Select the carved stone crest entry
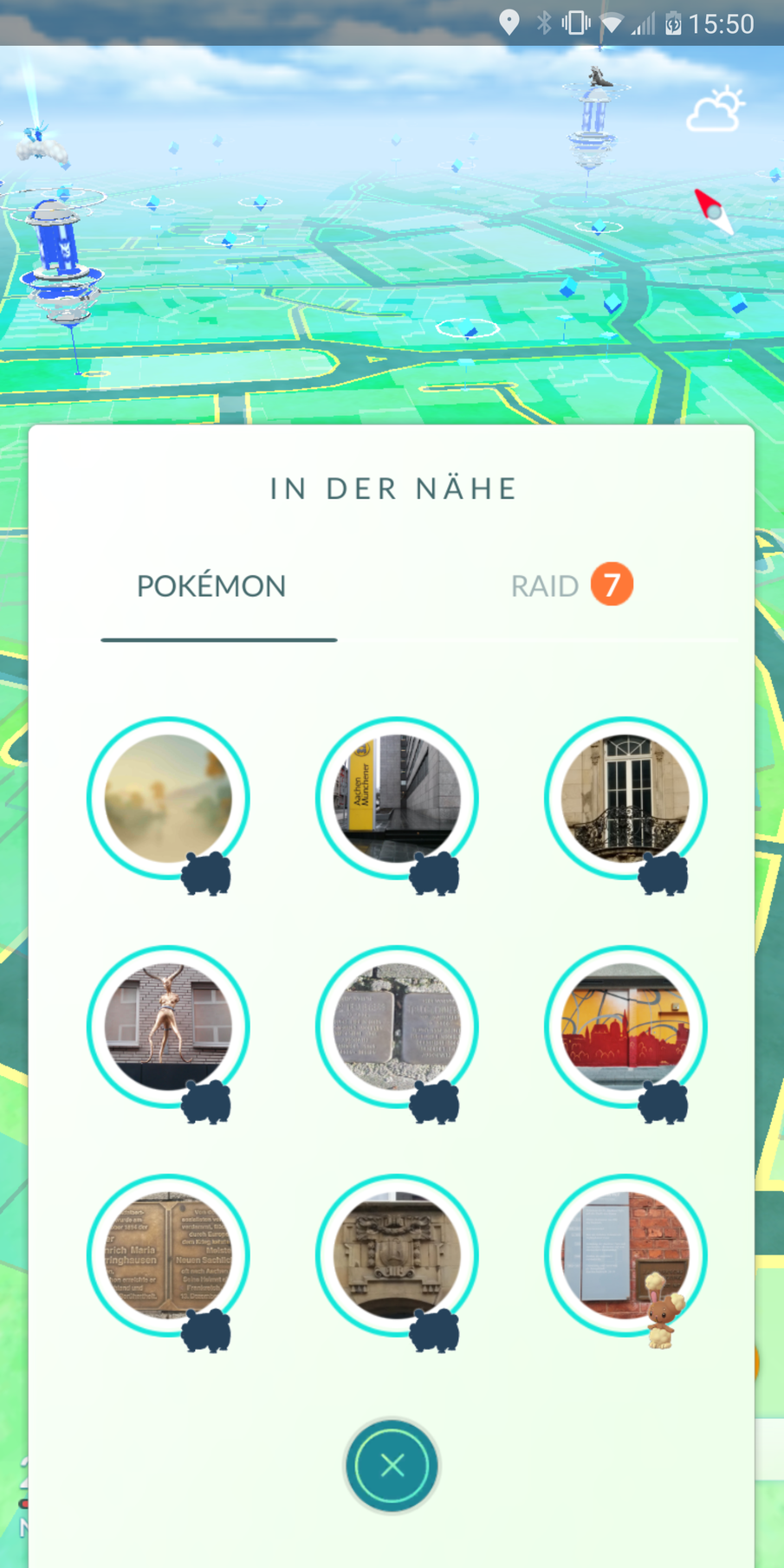 [x=397, y=1255]
